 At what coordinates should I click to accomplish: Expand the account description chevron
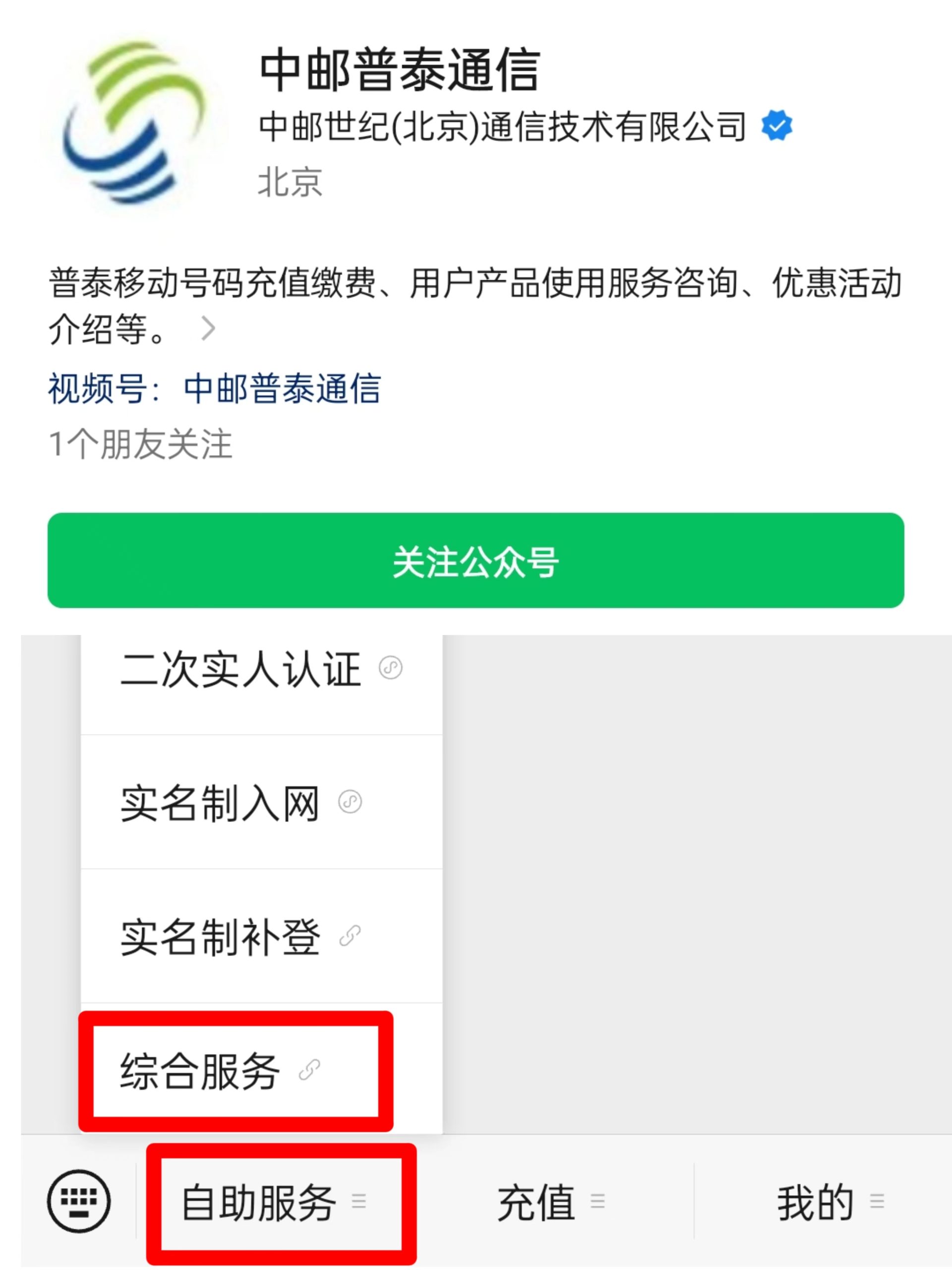pyautogui.click(x=208, y=329)
